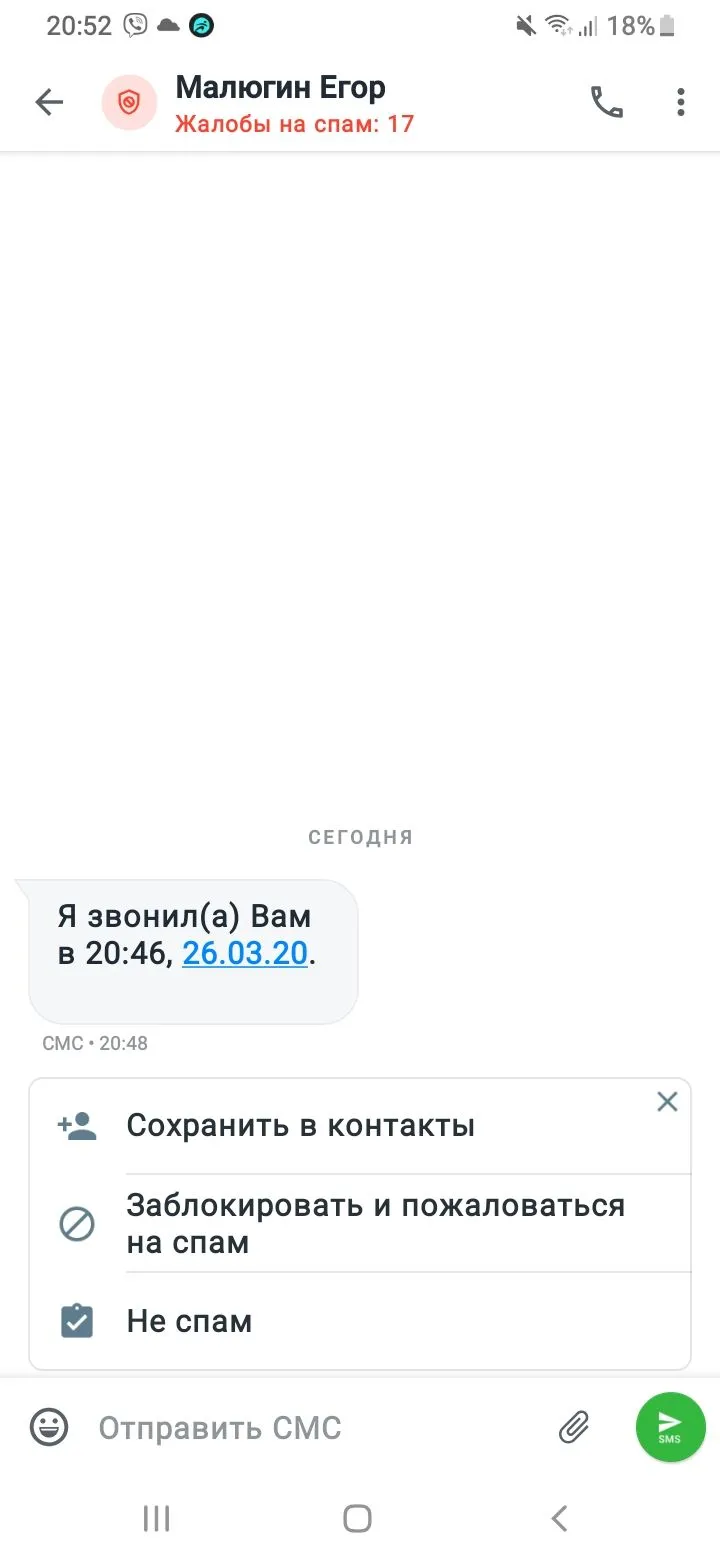This screenshot has height=1560, width=720.
Task: Send message with green SMS button
Action: point(670,1427)
